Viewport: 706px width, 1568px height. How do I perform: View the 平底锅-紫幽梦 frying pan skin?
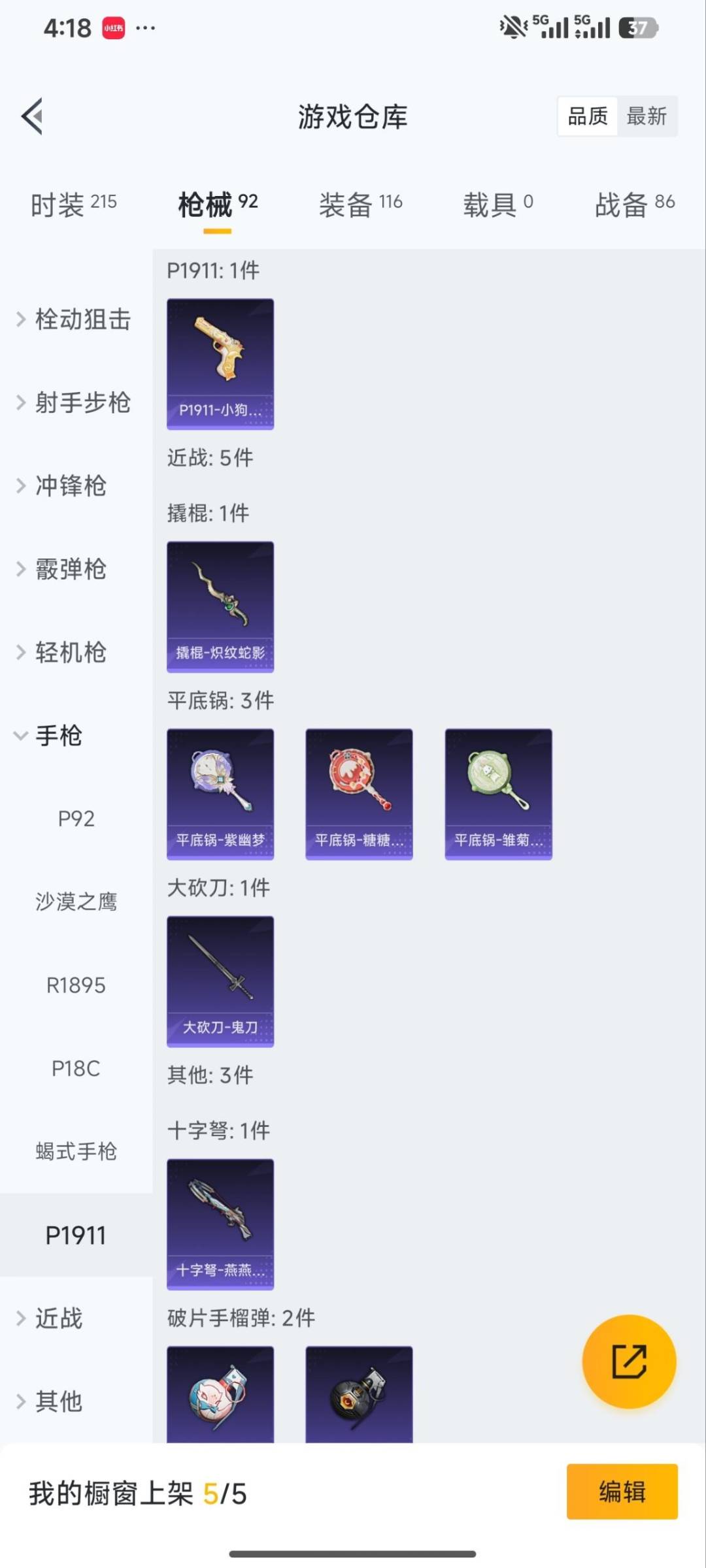coord(220,792)
